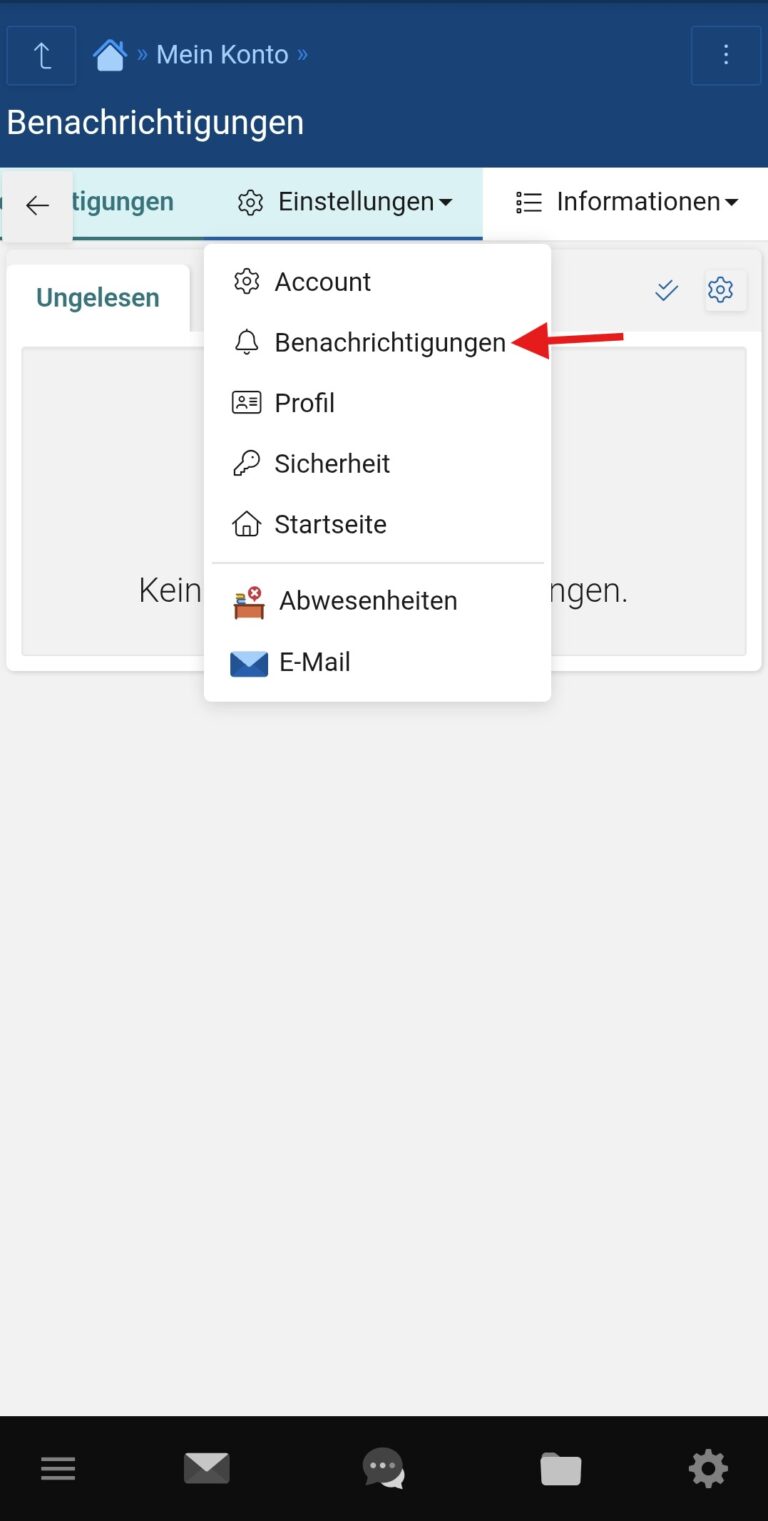Image resolution: width=768 pixels, height=1521 pixels.
Task: Select Startseite menu entry
Action: click(x=330, y=524)
